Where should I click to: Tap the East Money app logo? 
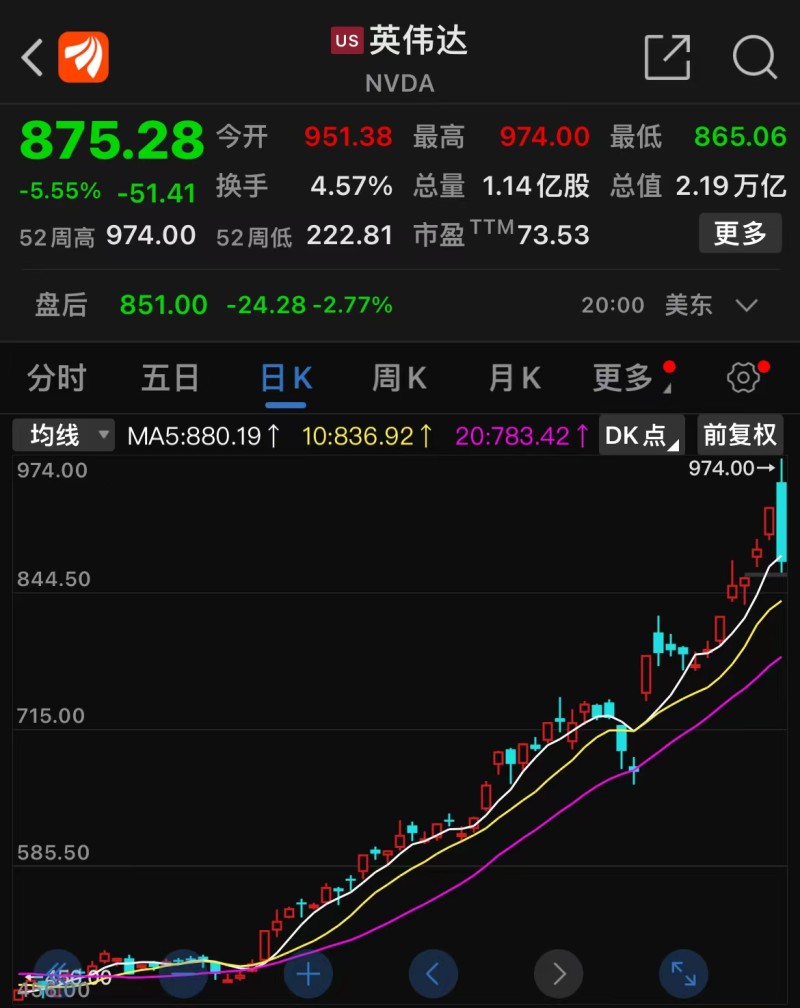click(83, 57)
